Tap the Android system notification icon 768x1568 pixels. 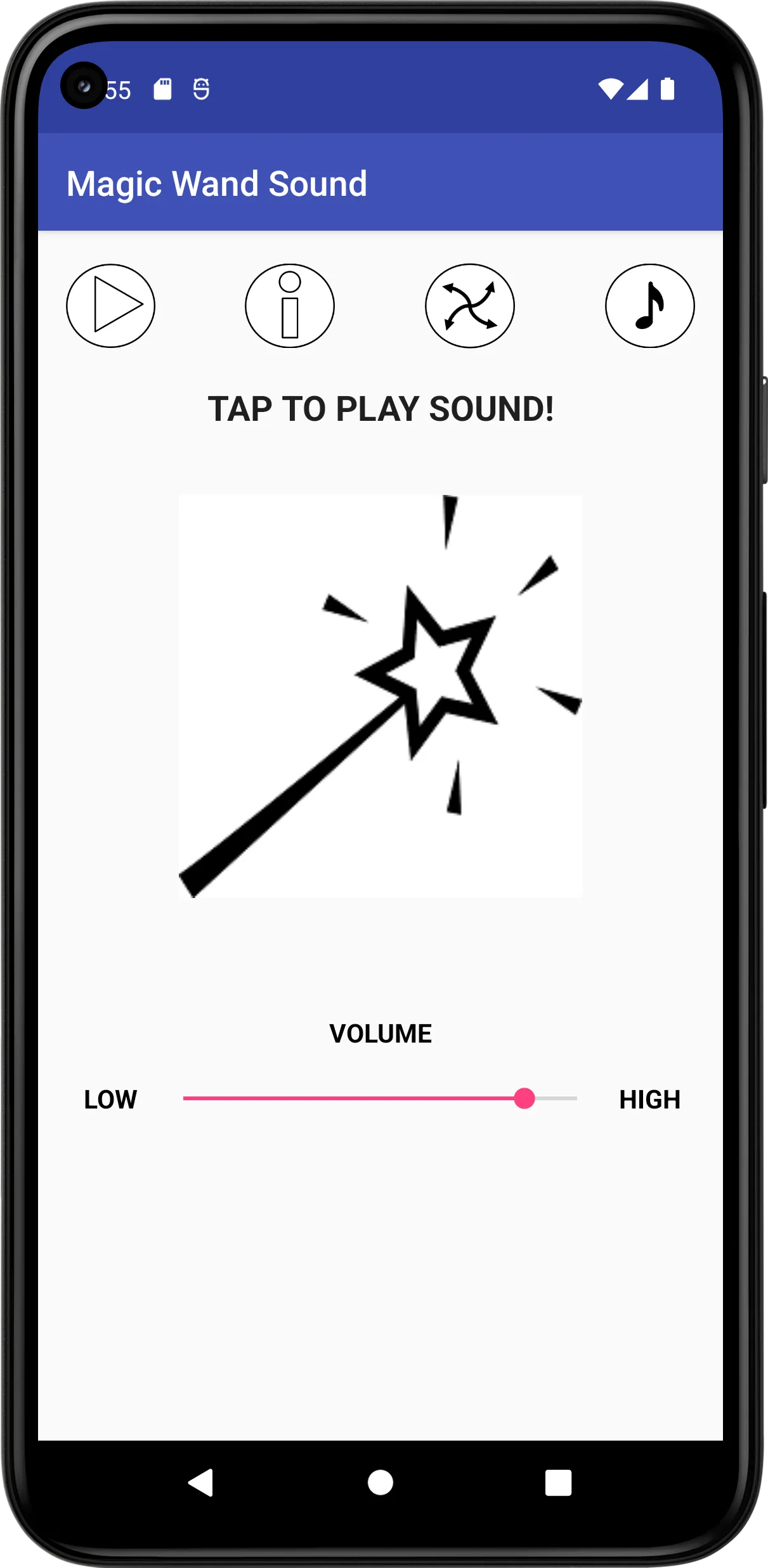click(202, 91)
